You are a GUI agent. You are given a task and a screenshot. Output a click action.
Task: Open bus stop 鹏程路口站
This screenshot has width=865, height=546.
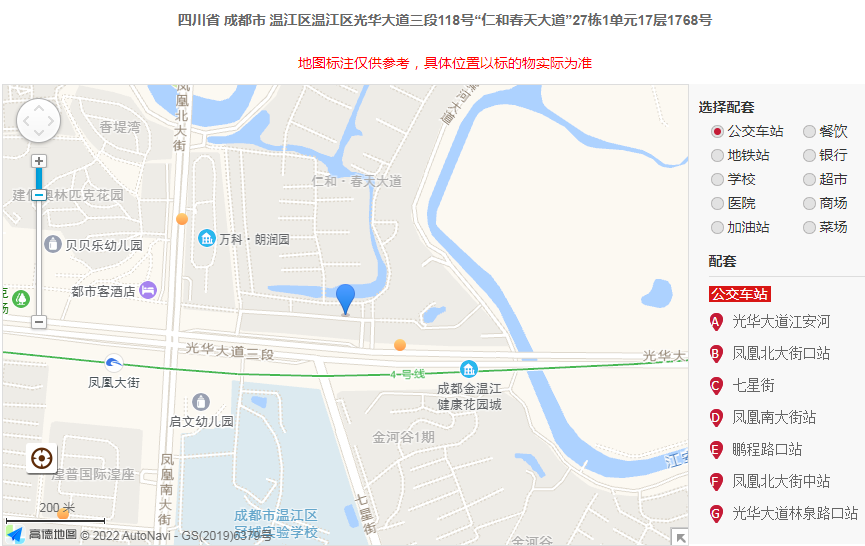point(766,450)
